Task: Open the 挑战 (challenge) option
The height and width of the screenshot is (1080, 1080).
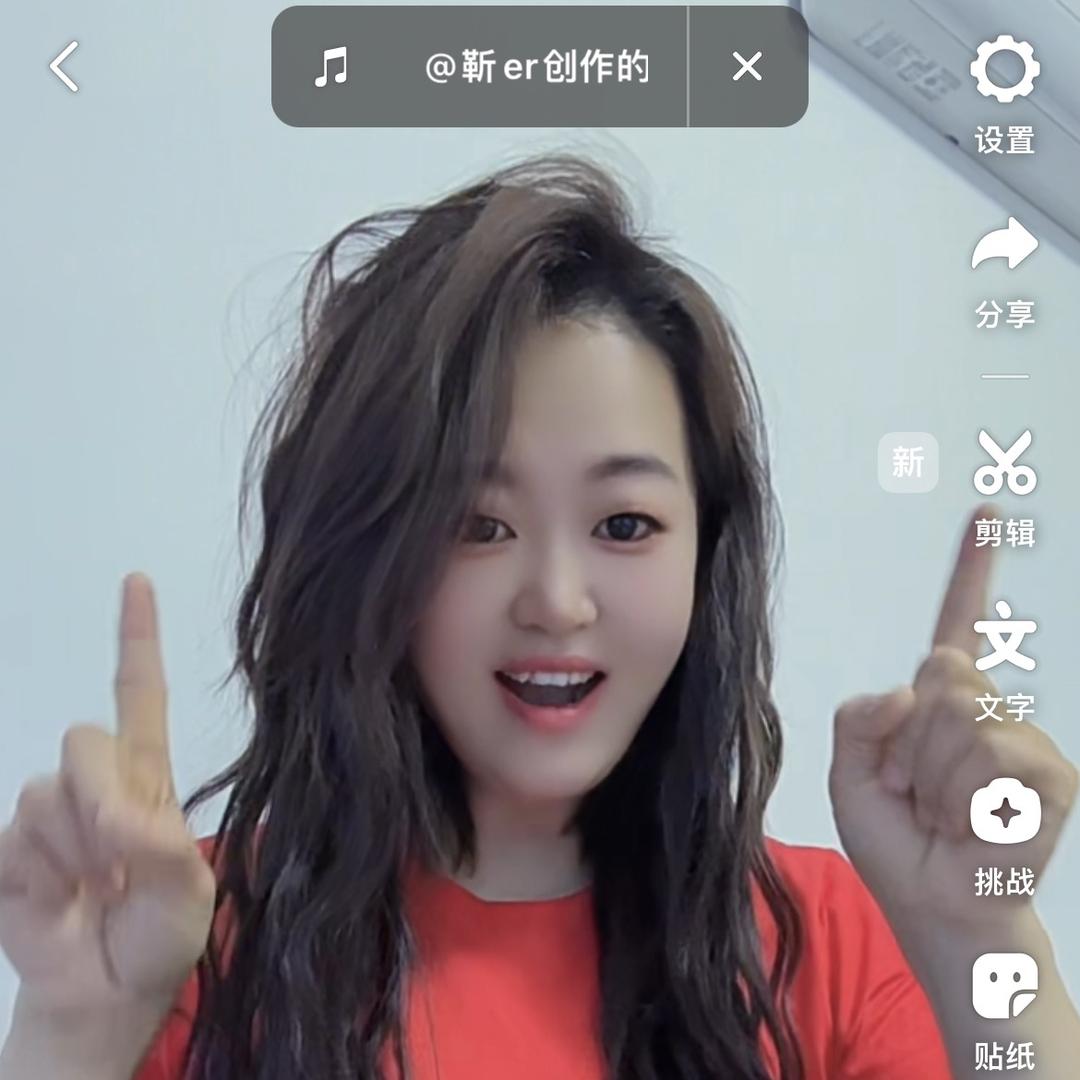Action: [1004, 835]
